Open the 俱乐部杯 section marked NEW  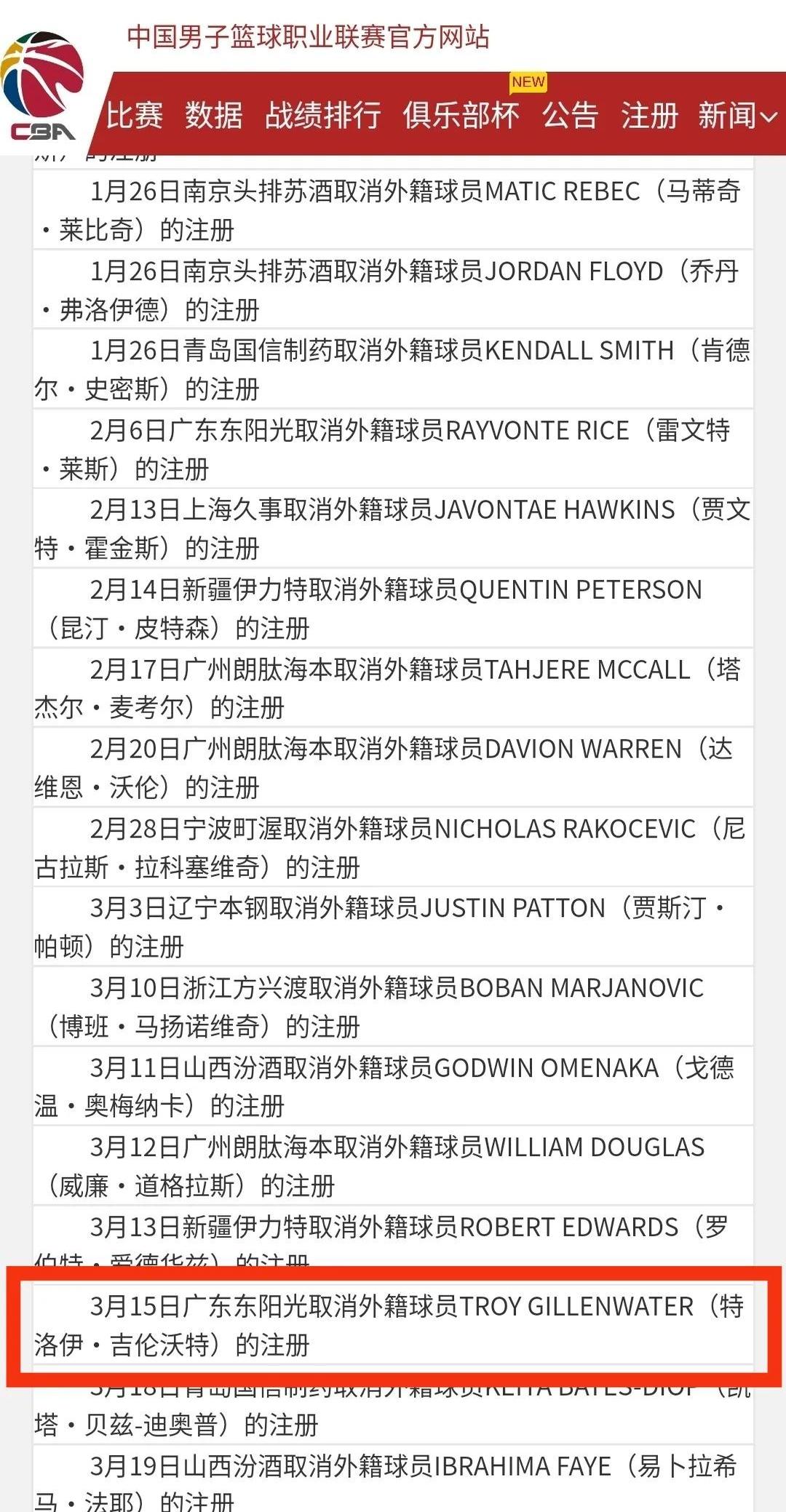[461, 116]
